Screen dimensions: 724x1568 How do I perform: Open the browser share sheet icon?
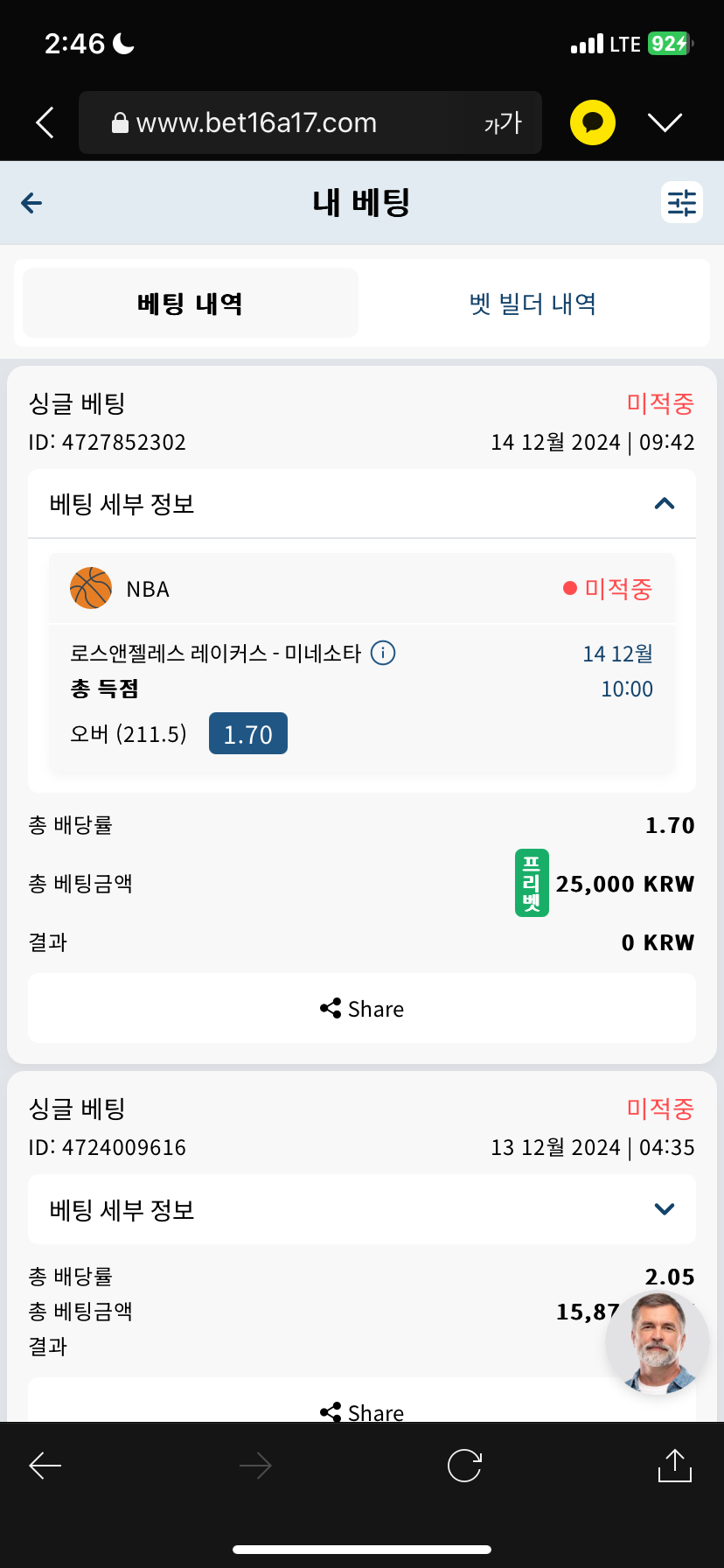point(674,1465)
